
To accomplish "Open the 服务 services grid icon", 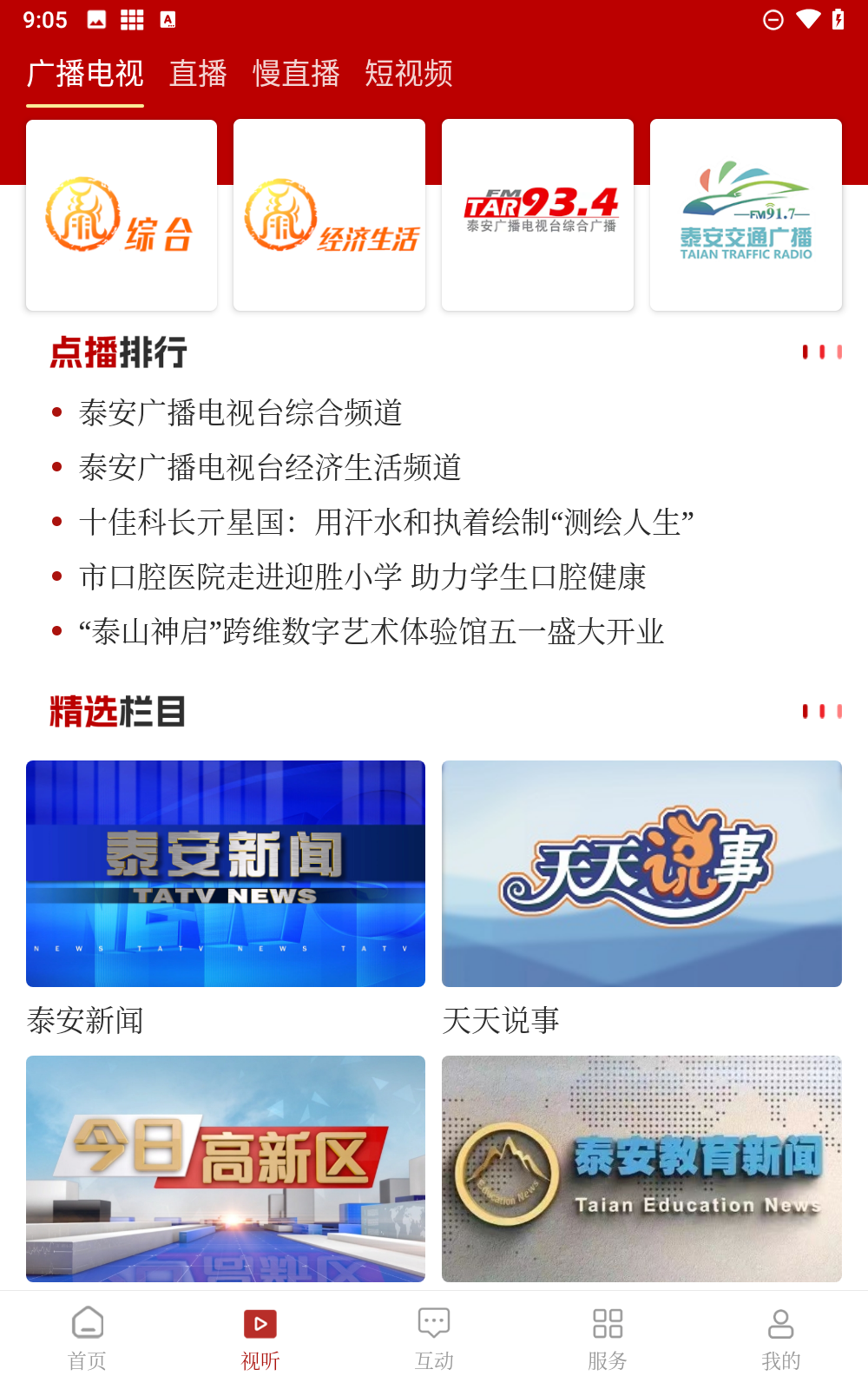I will (608, 1337).
